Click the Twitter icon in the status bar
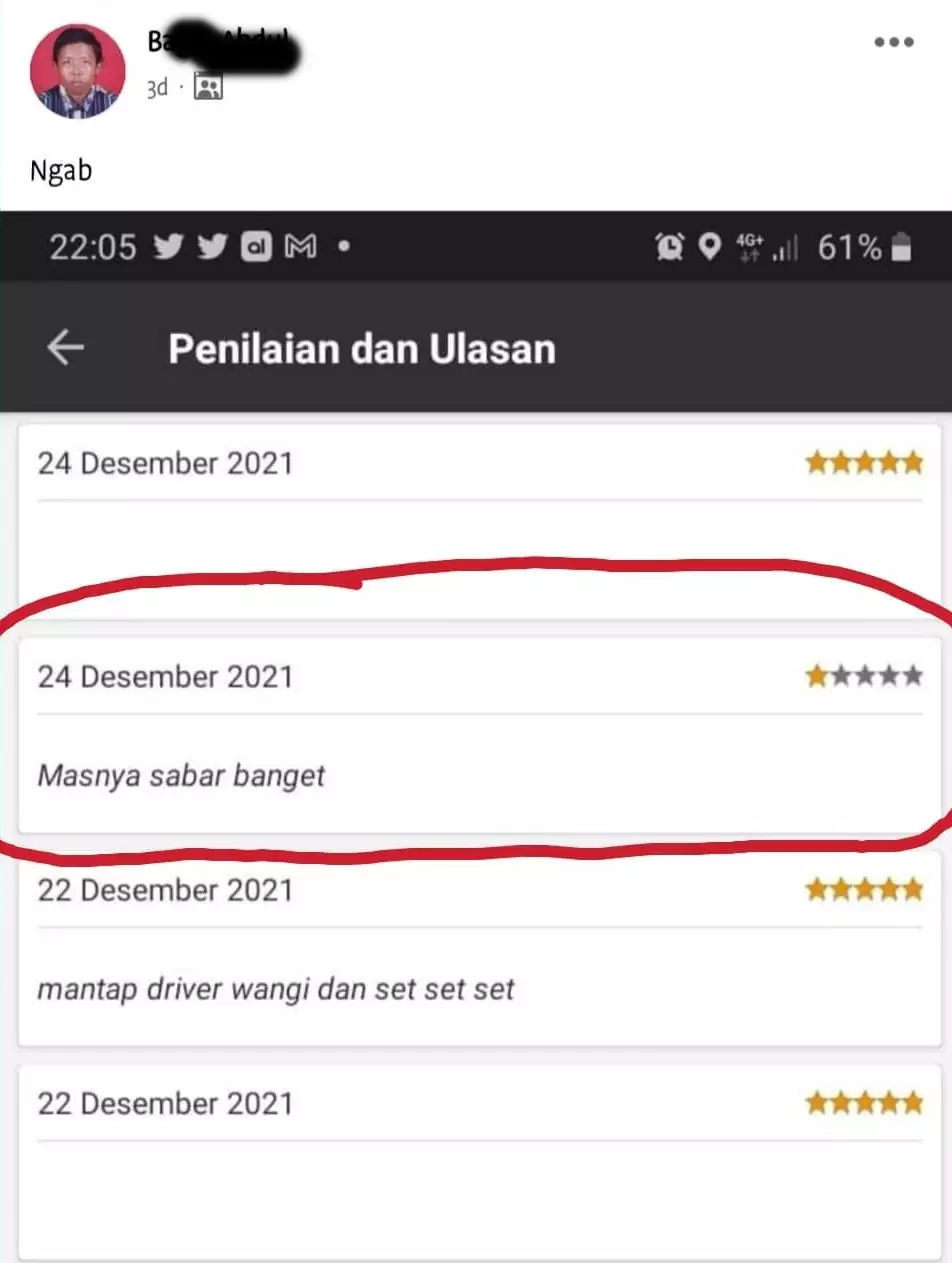 click(x=170, y=246)
